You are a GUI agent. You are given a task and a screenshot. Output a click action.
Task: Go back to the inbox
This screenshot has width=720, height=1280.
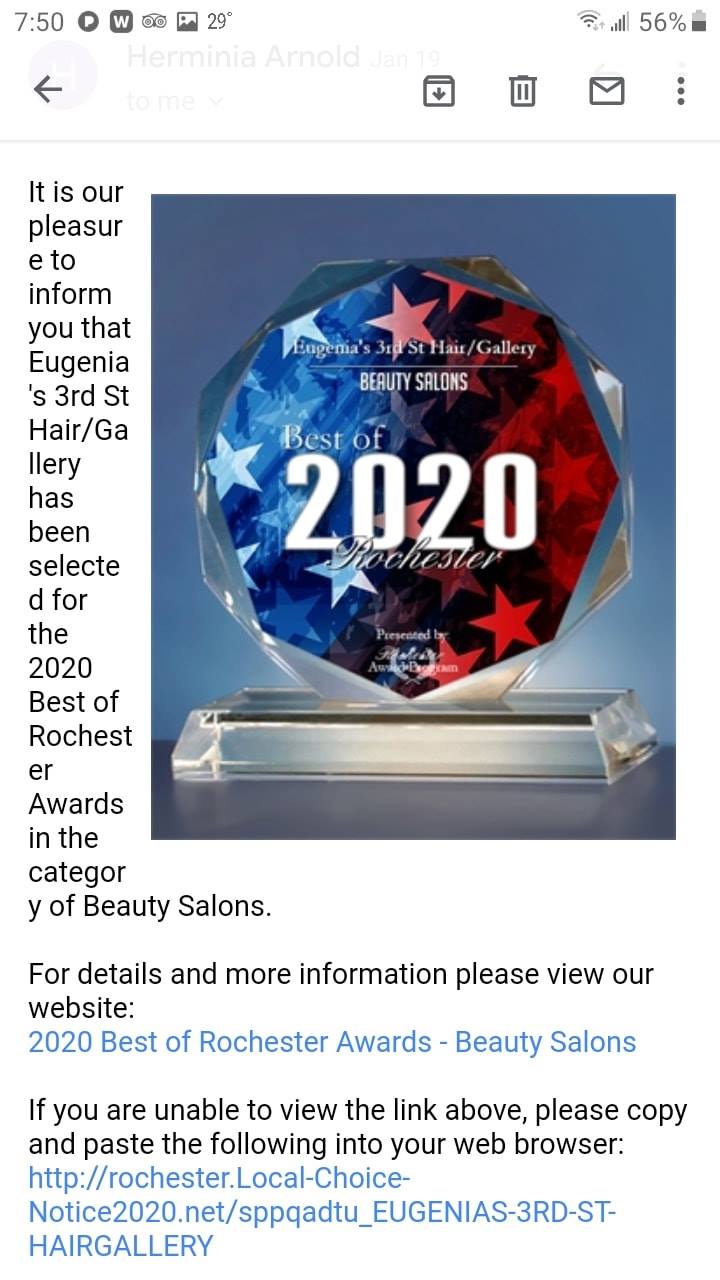pyautogui.click(x=48, y=90)
